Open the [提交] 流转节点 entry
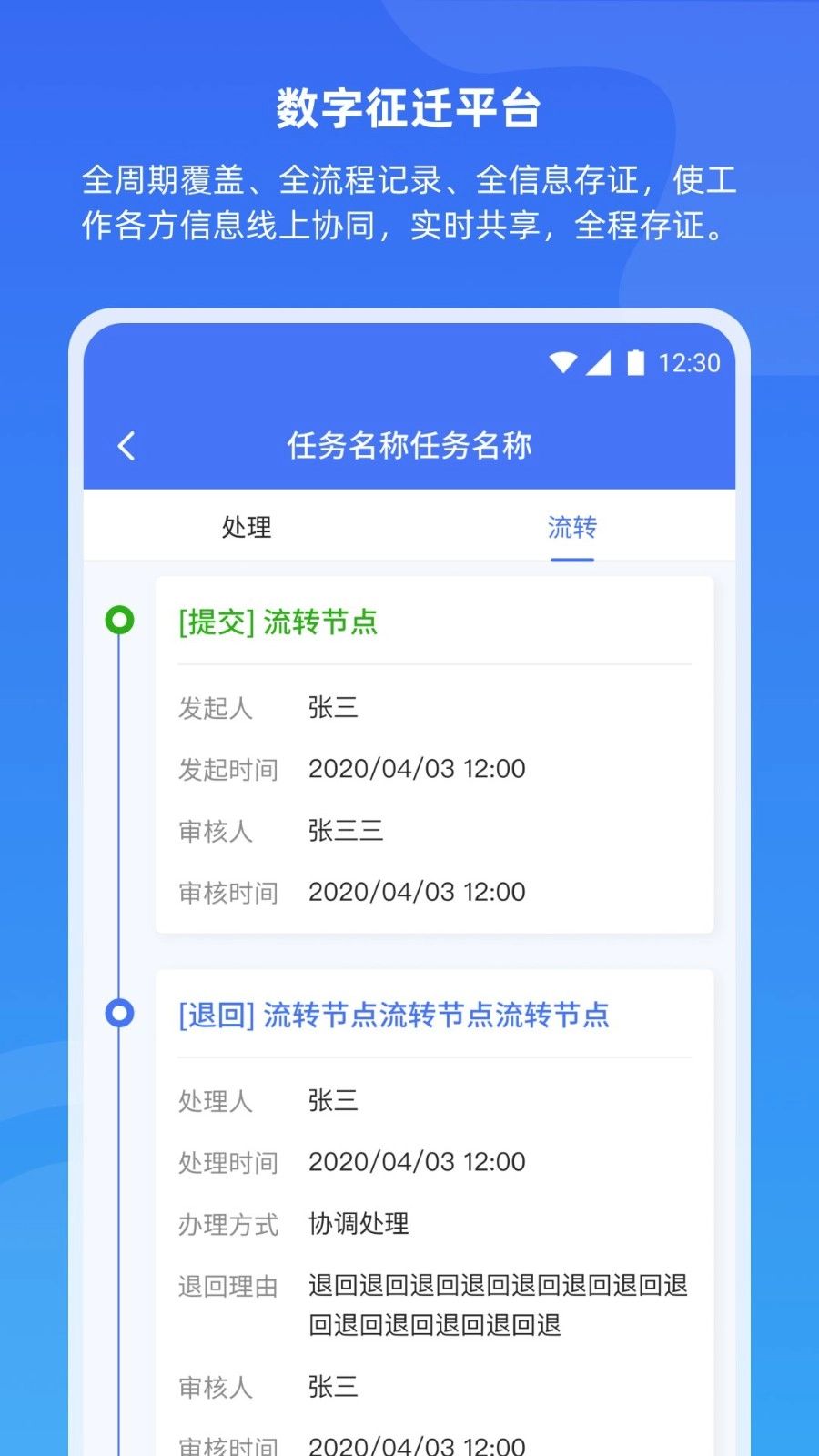The width and height of the screenshot is (819, 1456). (x=279, y=622)
